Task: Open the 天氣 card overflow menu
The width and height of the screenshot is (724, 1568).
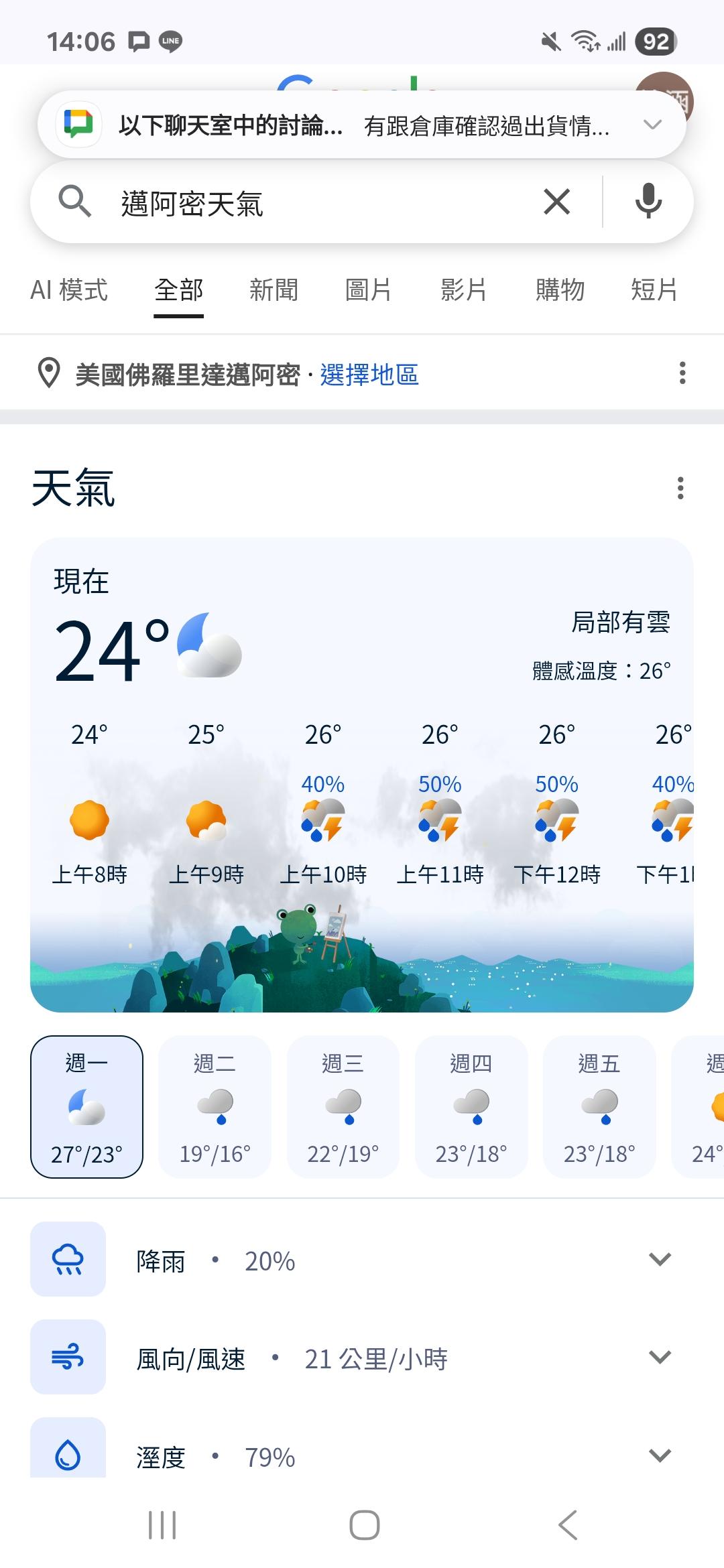Action: click(x=680, y=488)
